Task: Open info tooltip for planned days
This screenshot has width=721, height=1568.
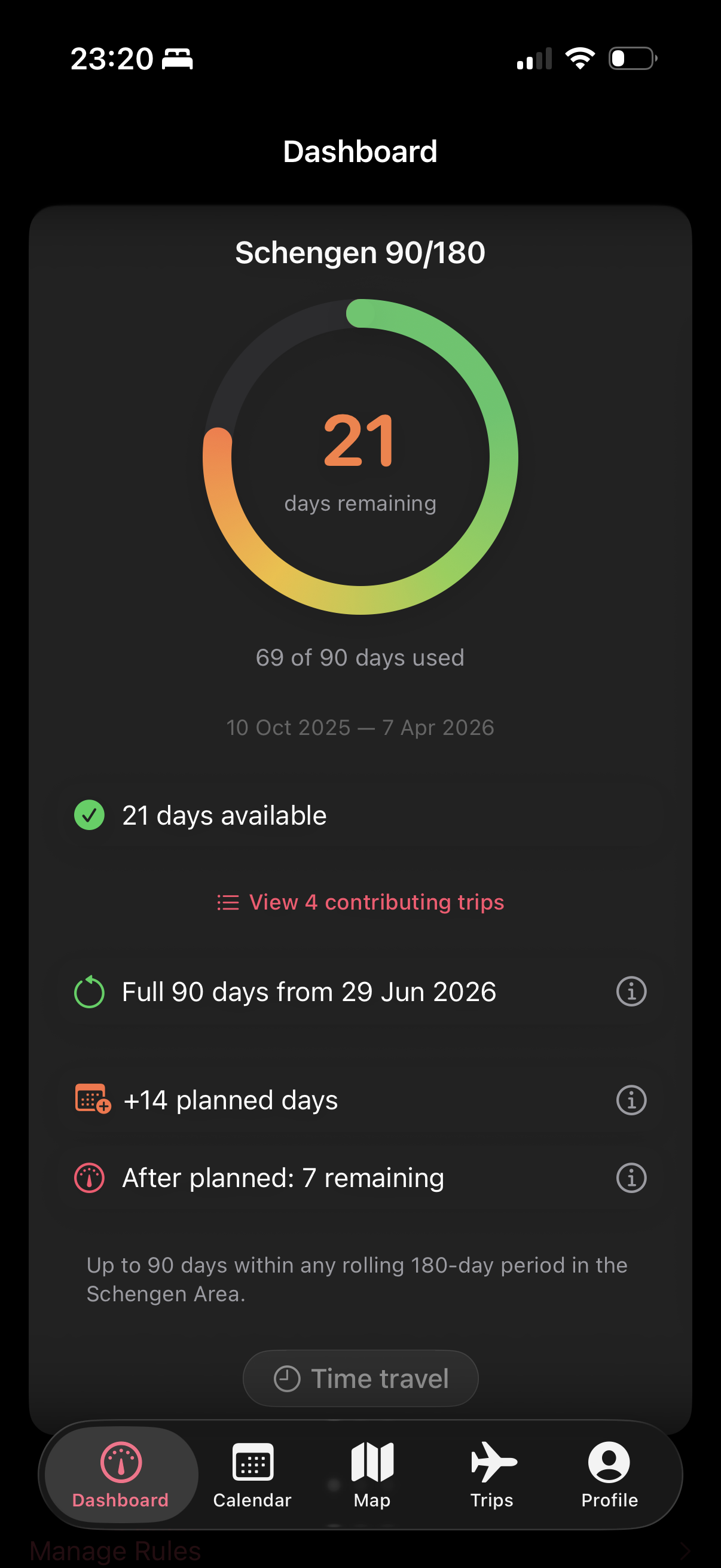Action: click(631, 1099)
